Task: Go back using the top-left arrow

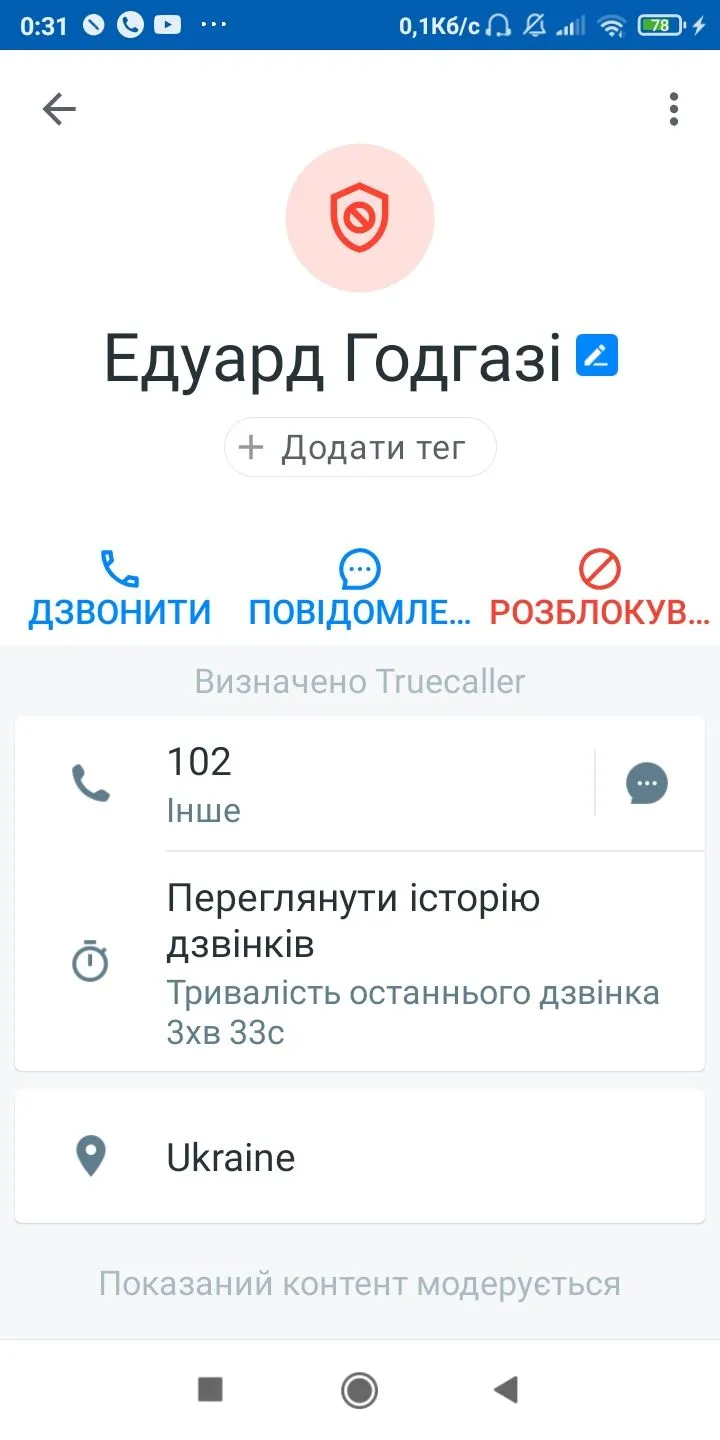Action: 59,109
